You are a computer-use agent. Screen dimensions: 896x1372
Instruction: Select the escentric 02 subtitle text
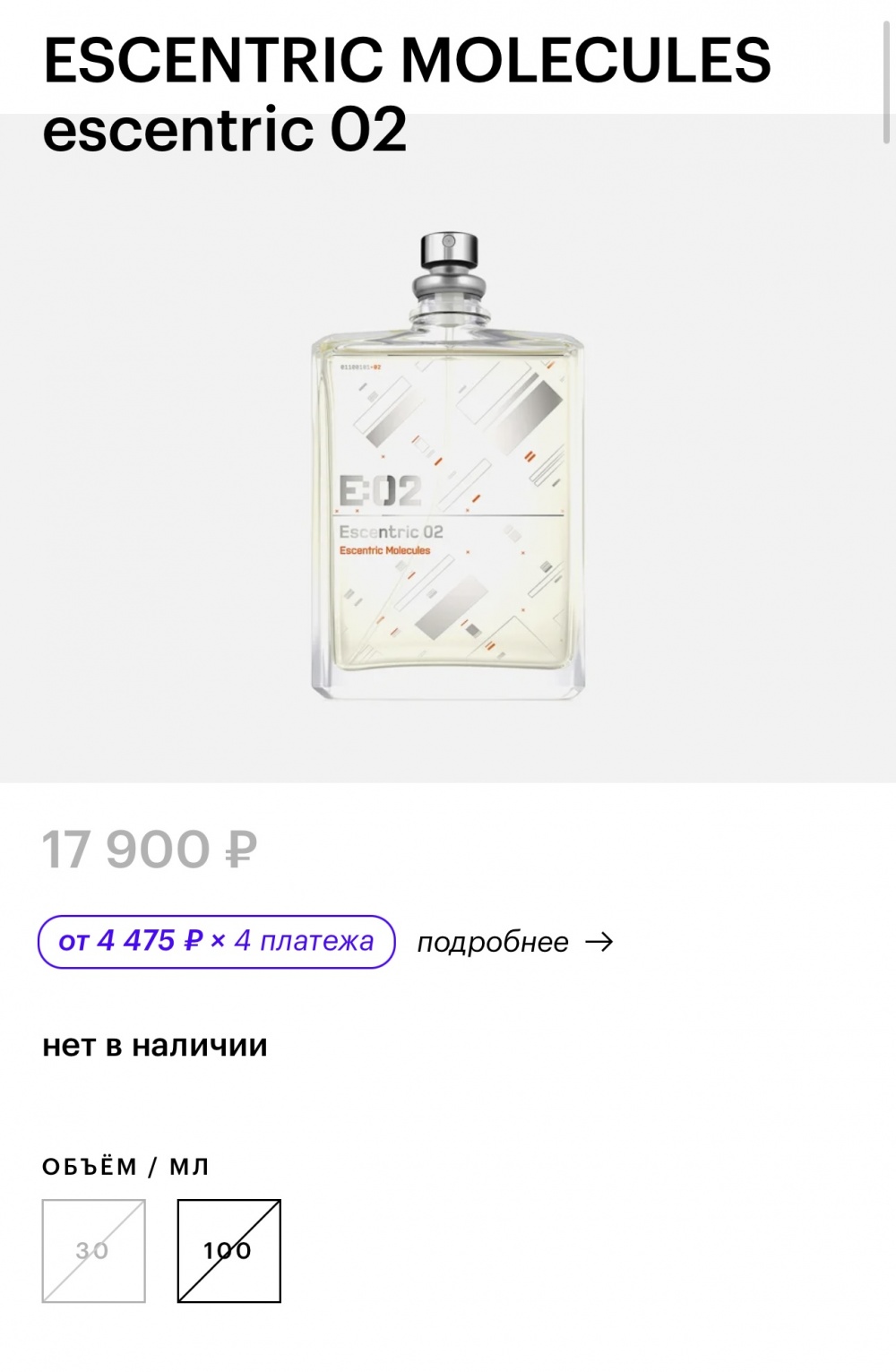coord(224,129)
